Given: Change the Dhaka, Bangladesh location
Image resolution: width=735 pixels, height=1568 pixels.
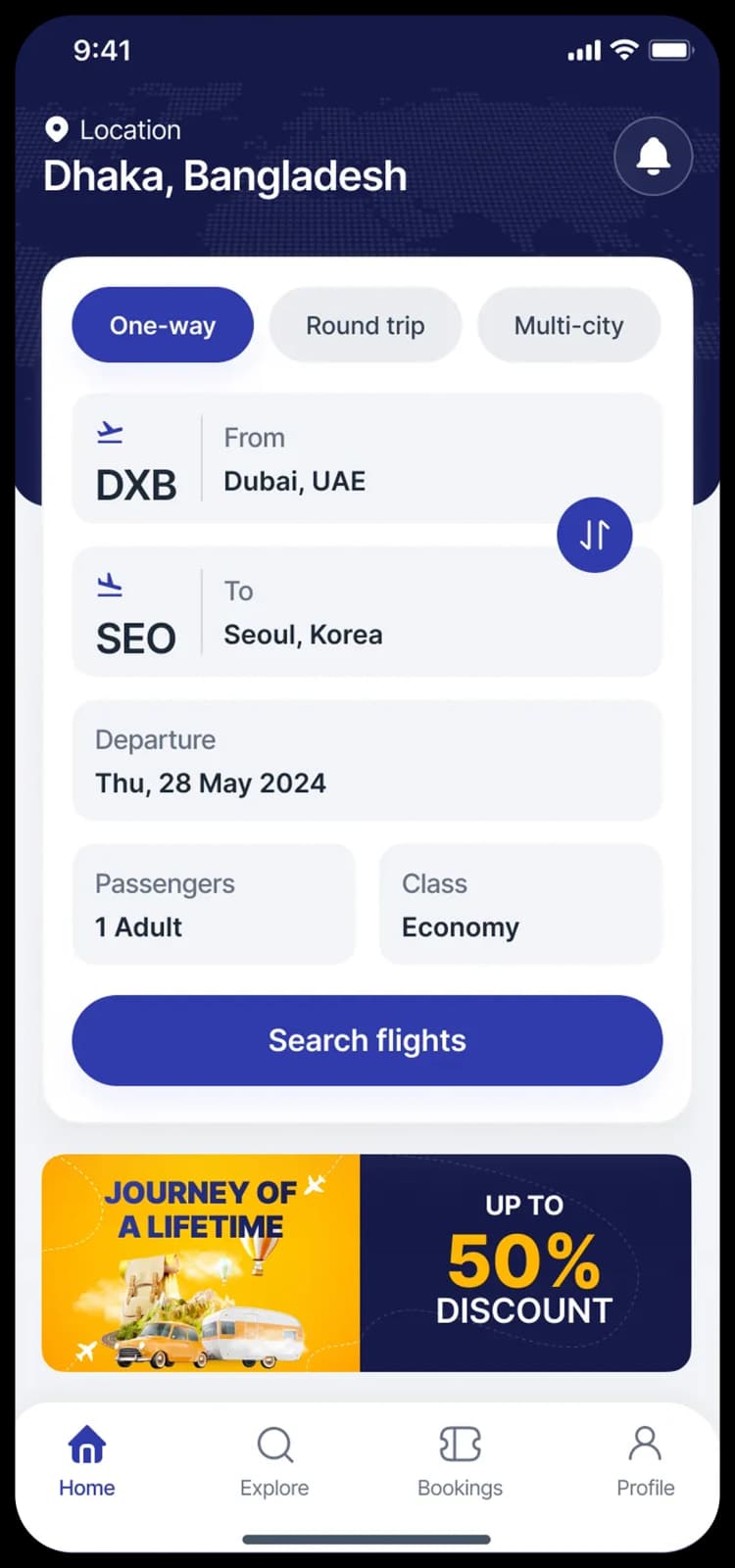Looking at the screenshot, I should coord(224,176).
